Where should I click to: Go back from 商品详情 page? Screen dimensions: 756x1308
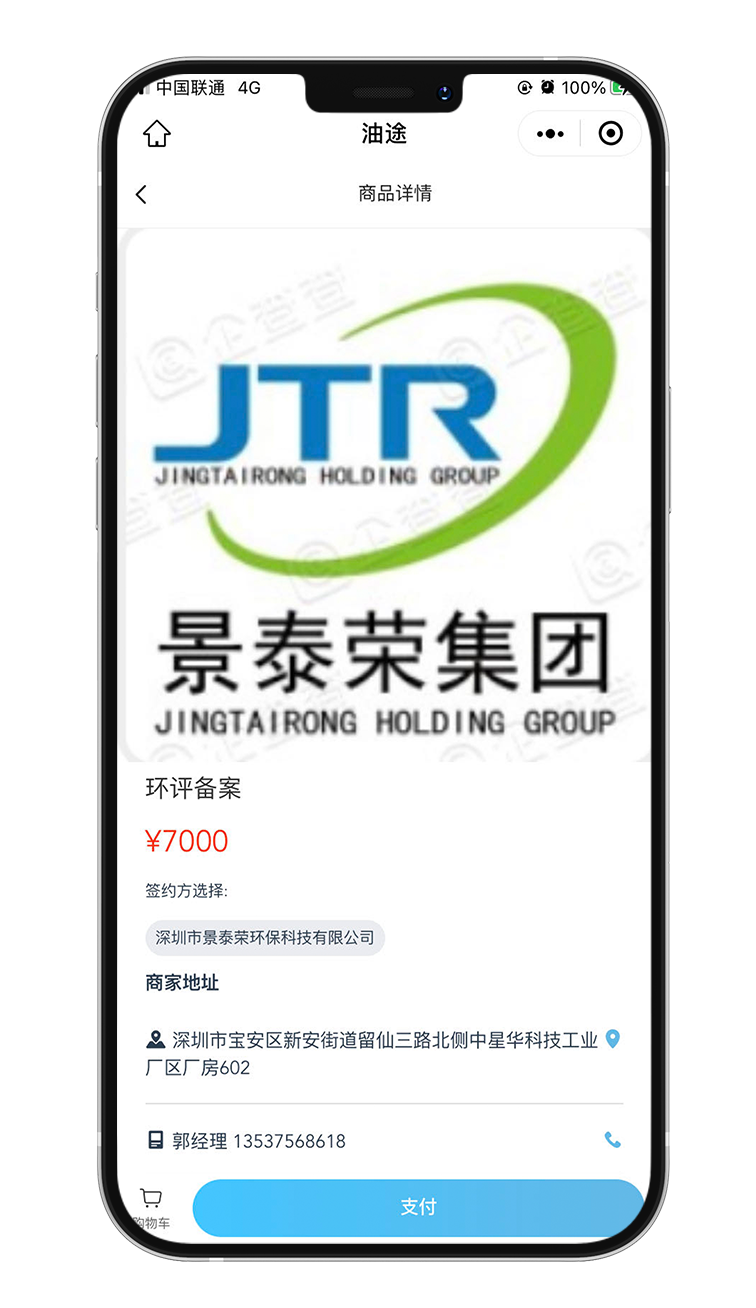(x=141, y=194)
